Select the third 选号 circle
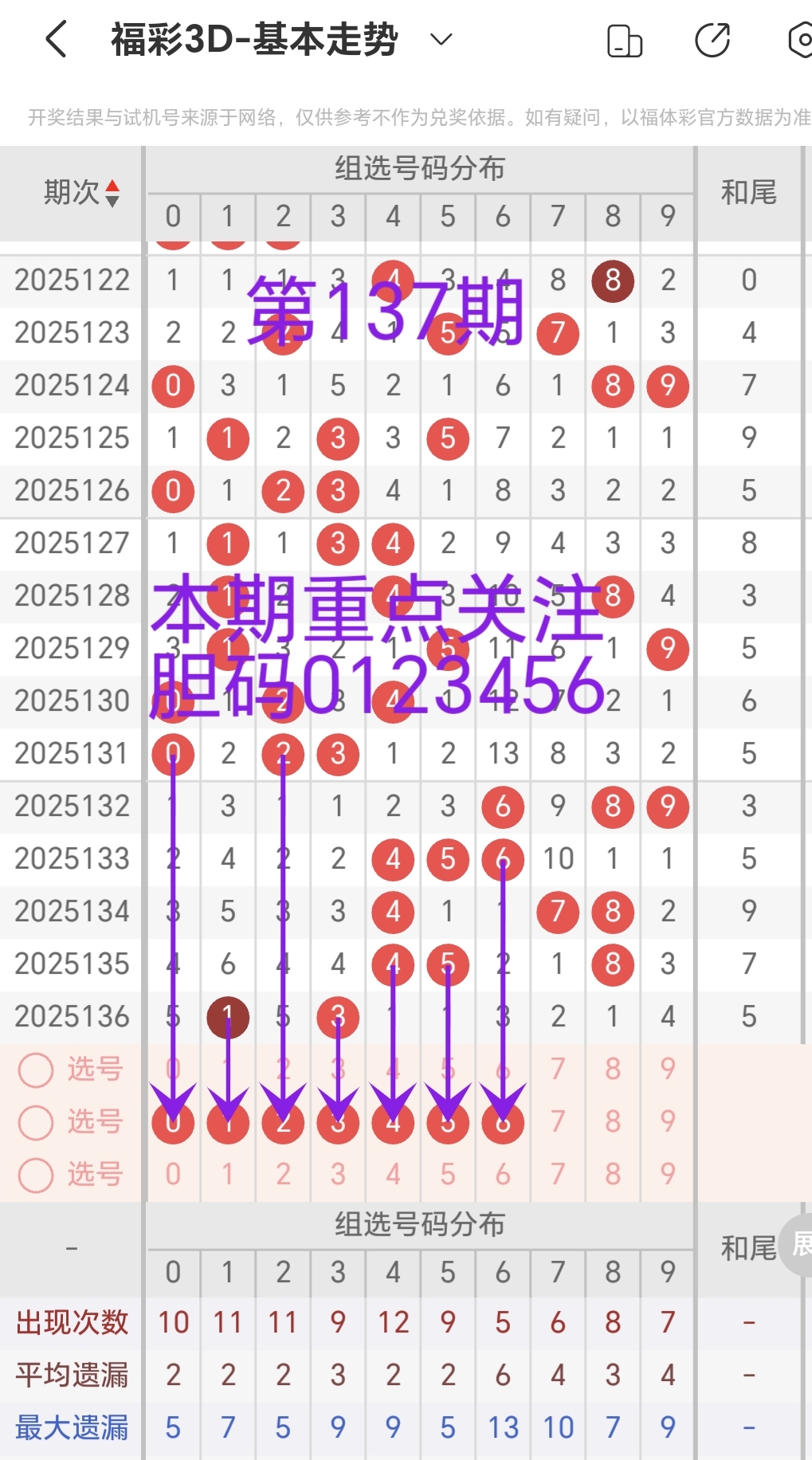Viewport: 812px width, 1460px height. tap(35, 1174)
